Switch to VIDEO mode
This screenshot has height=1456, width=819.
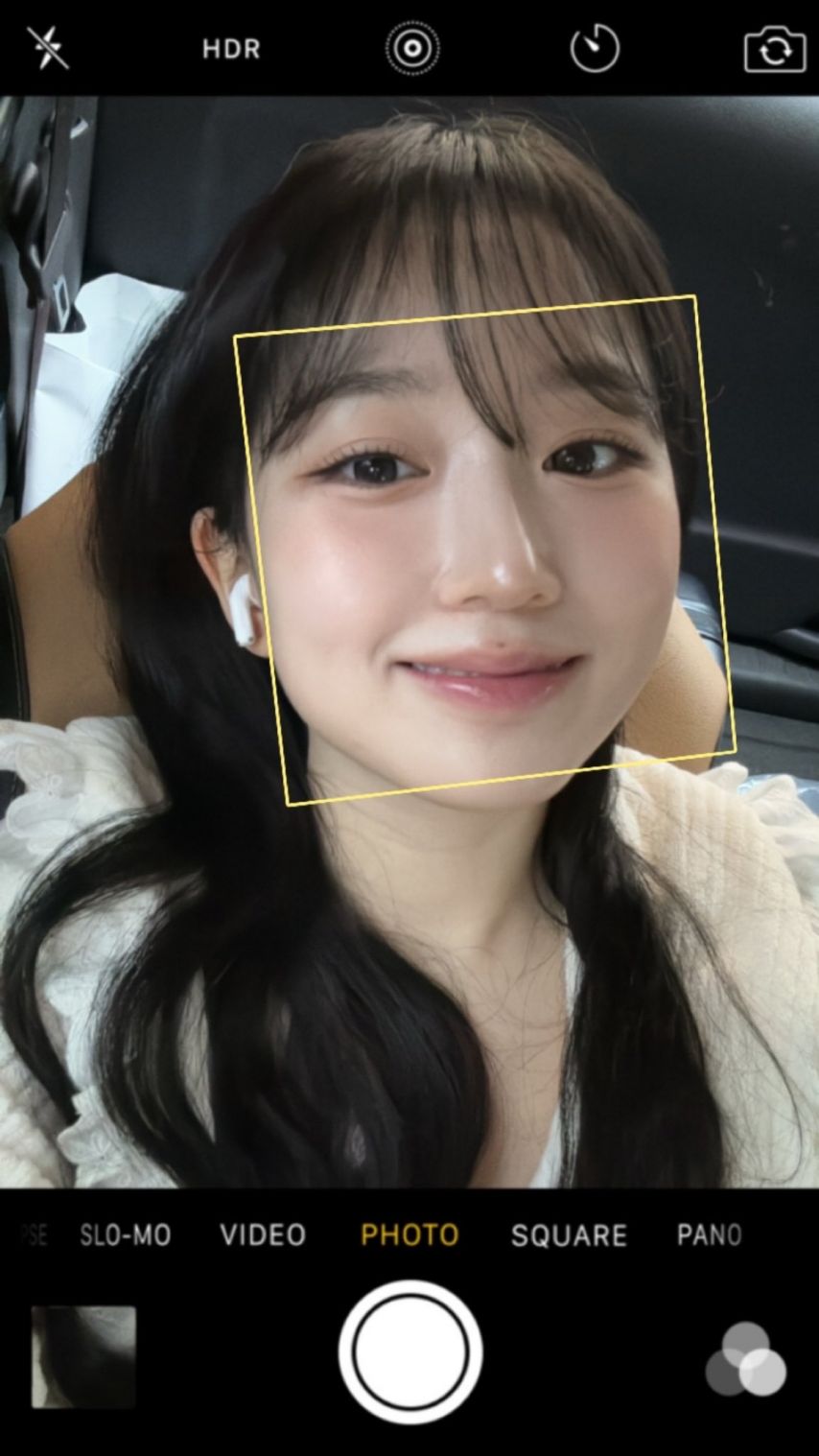pyautogui.click(x=263, y=1234)
